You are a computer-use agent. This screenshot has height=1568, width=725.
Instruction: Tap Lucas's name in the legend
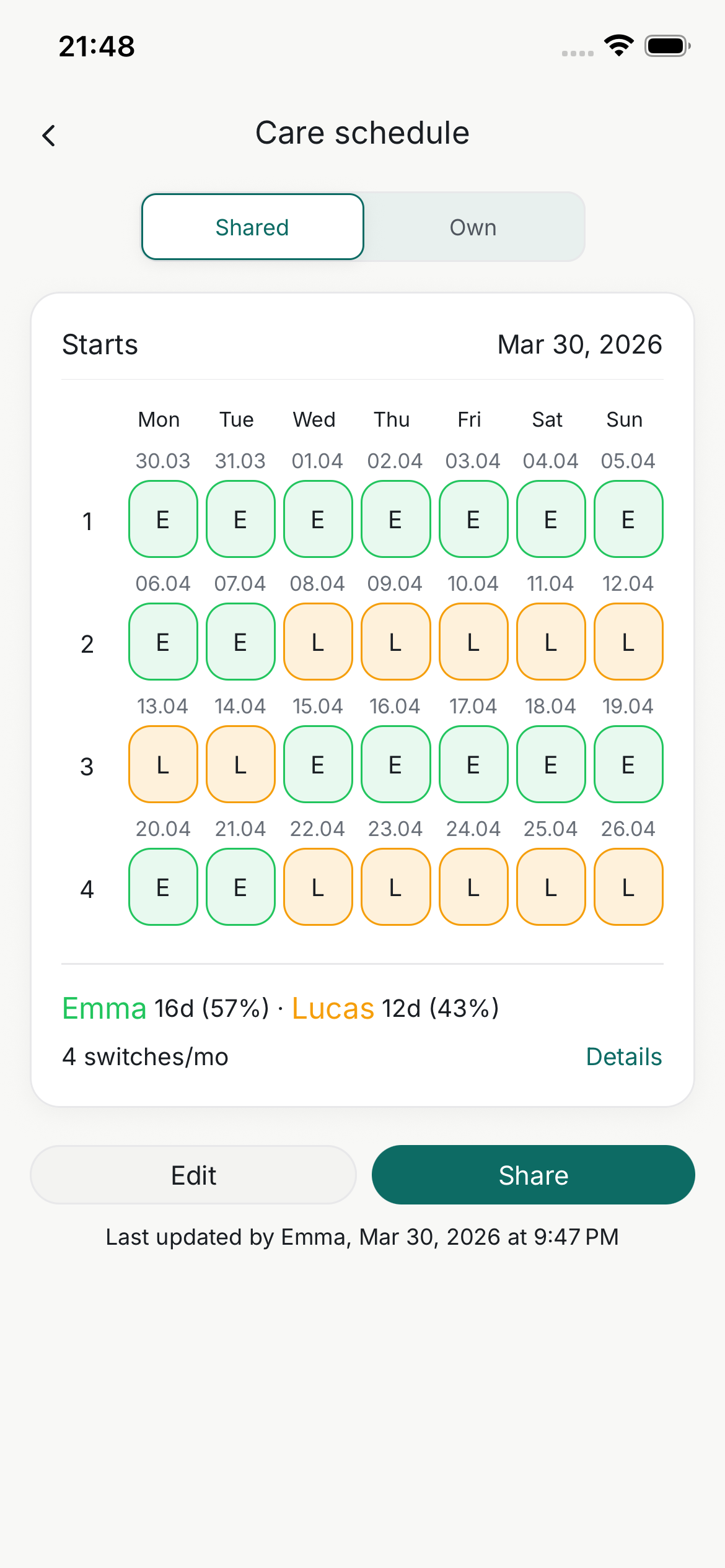(332, 1008)
